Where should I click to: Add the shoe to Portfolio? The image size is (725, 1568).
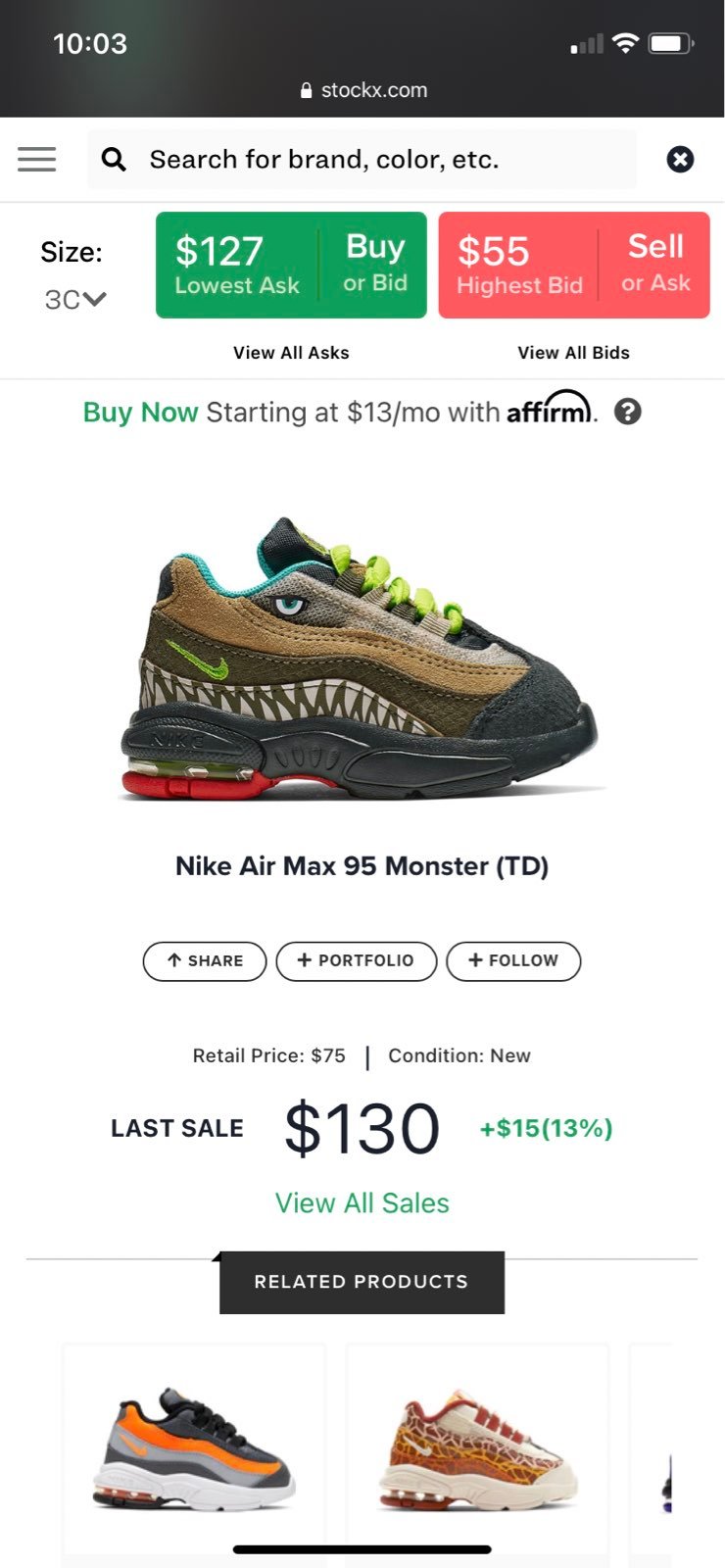tap(356, 961)
